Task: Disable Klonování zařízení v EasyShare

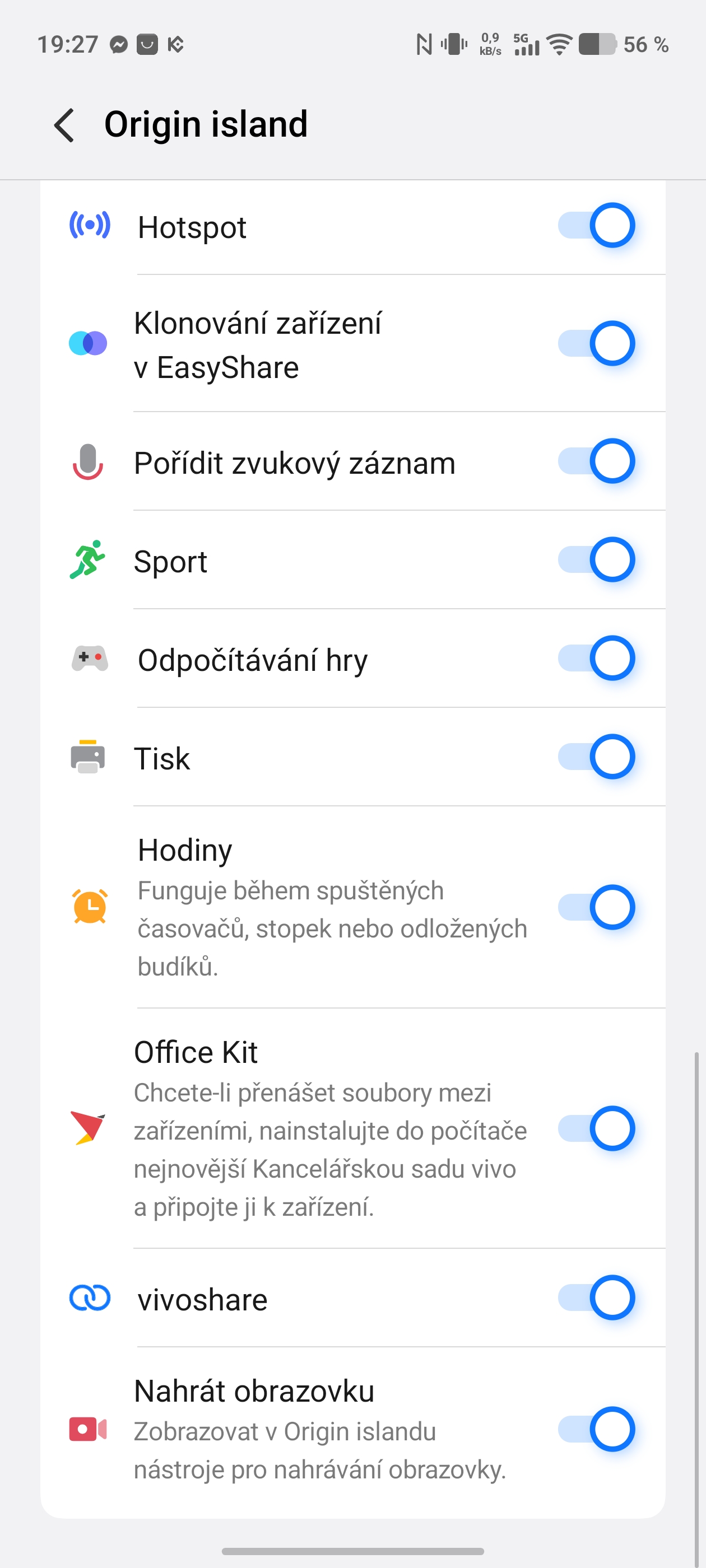Action: (x=596, y=343)
